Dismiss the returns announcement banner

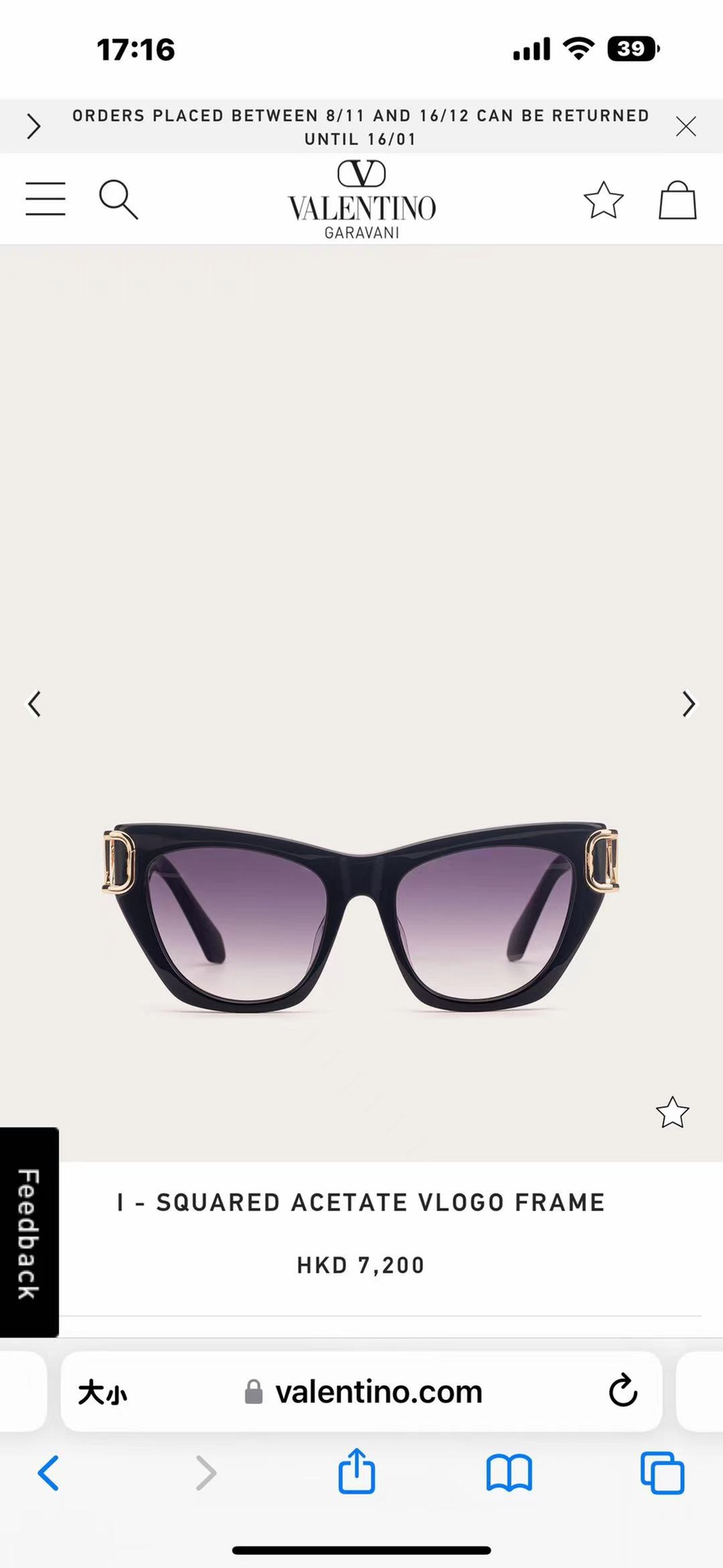click(685, 126)
